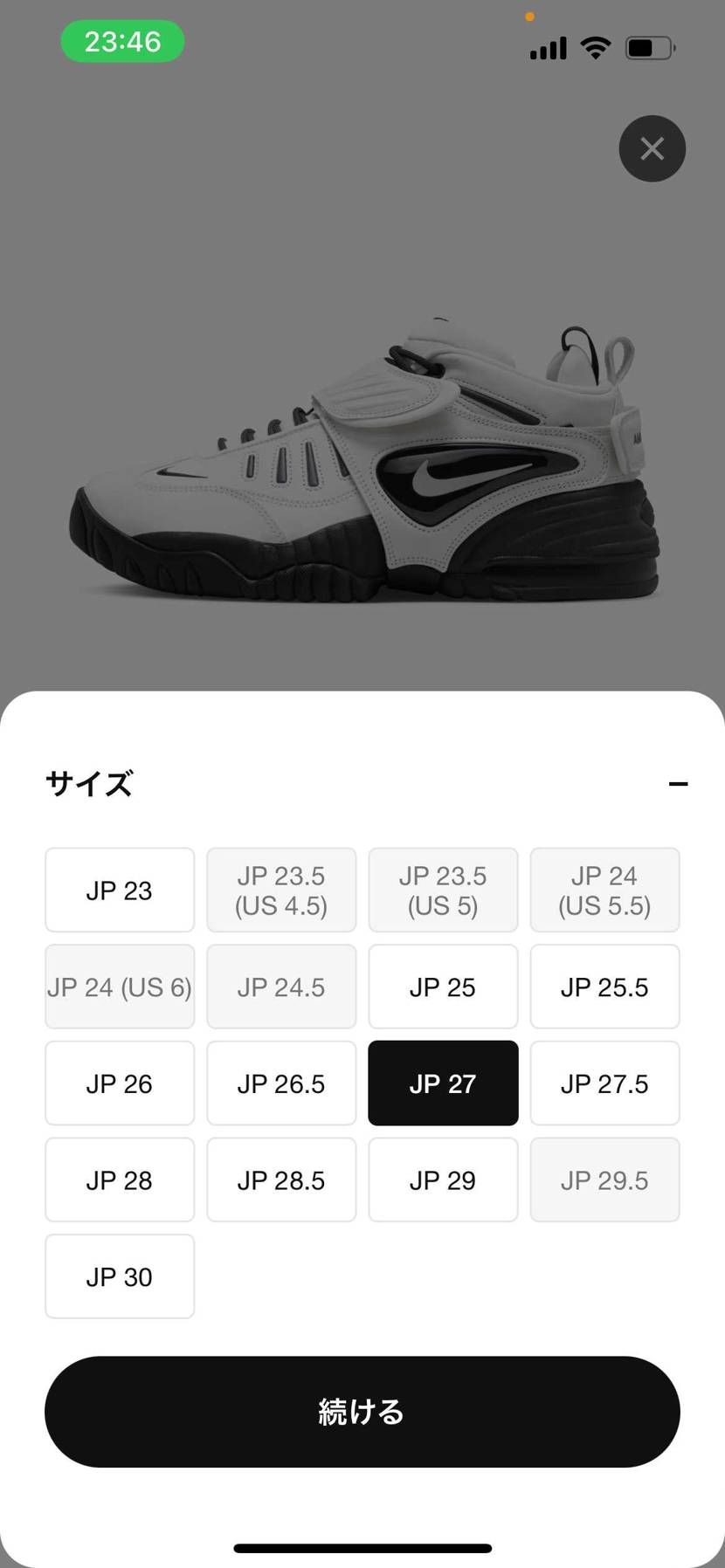
Task: Choose size JP 26.5
Action: click(281, 1083)
